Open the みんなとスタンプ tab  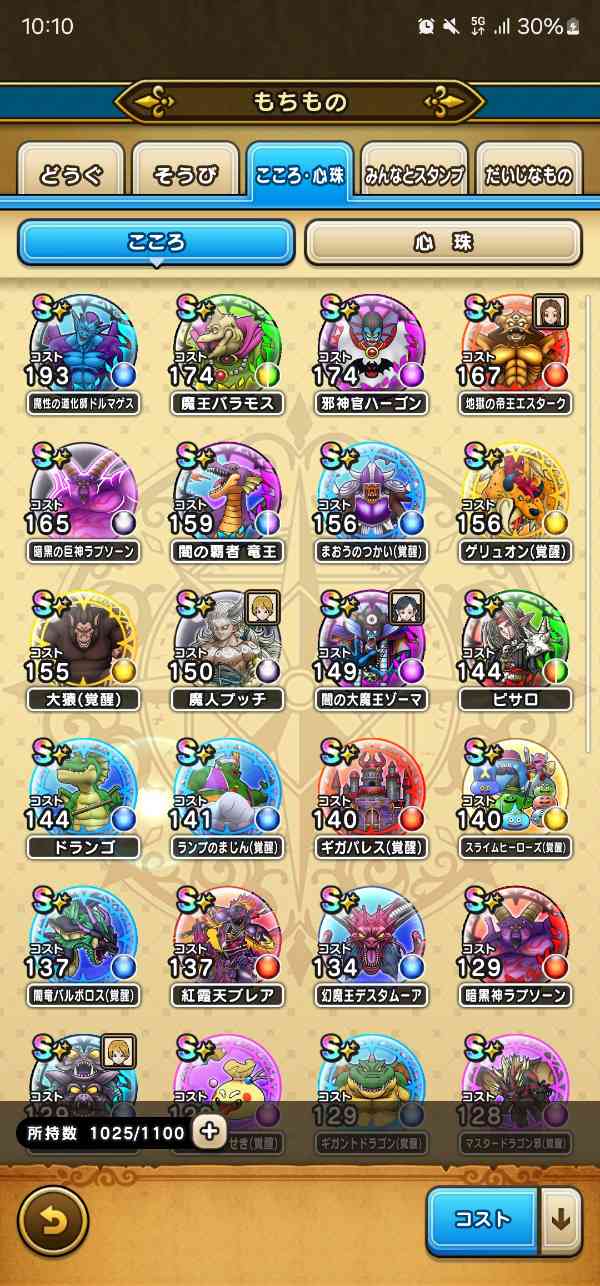(413, 175)
